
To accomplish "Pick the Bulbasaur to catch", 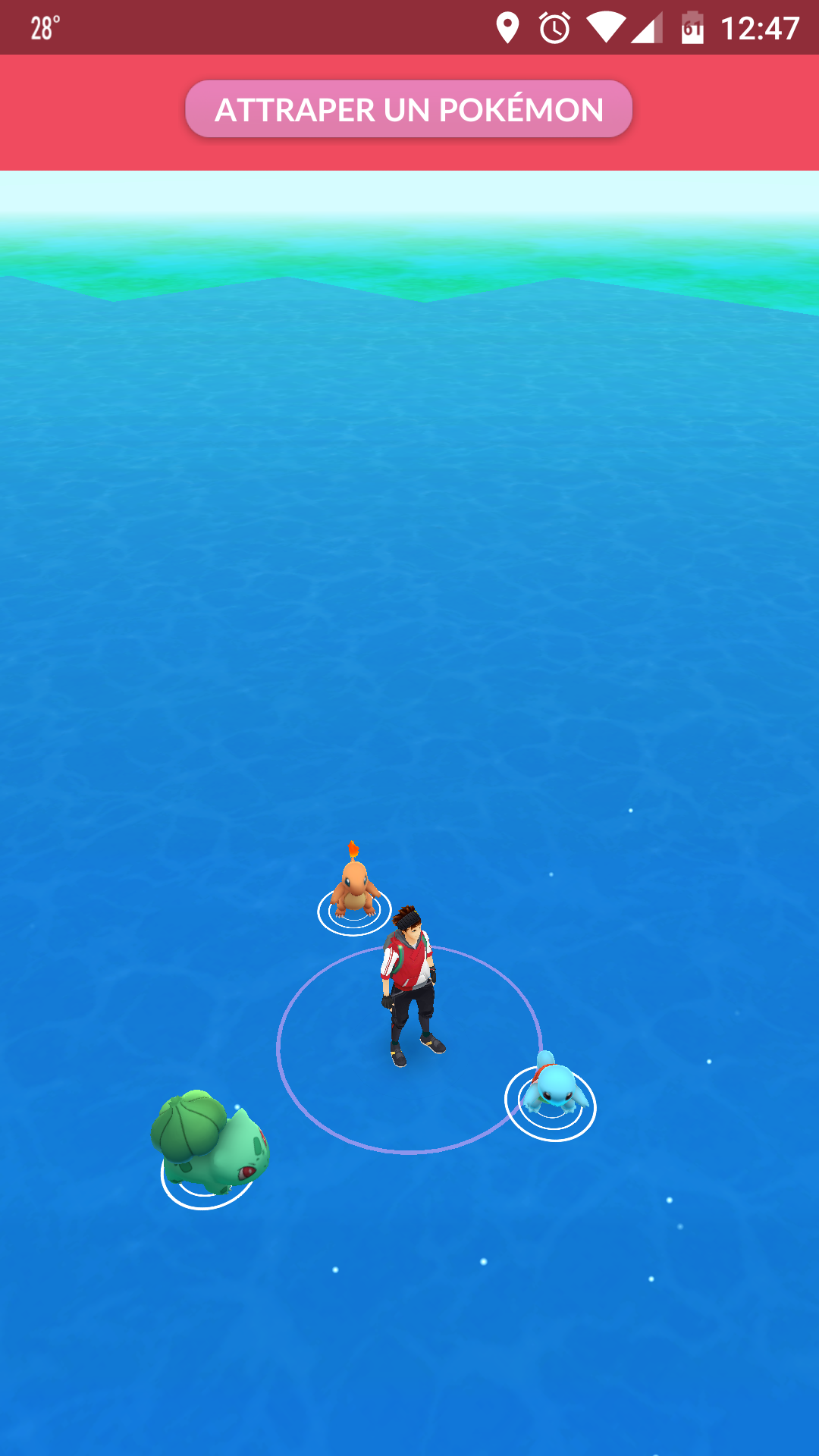I will click(x=210, y=1141).
